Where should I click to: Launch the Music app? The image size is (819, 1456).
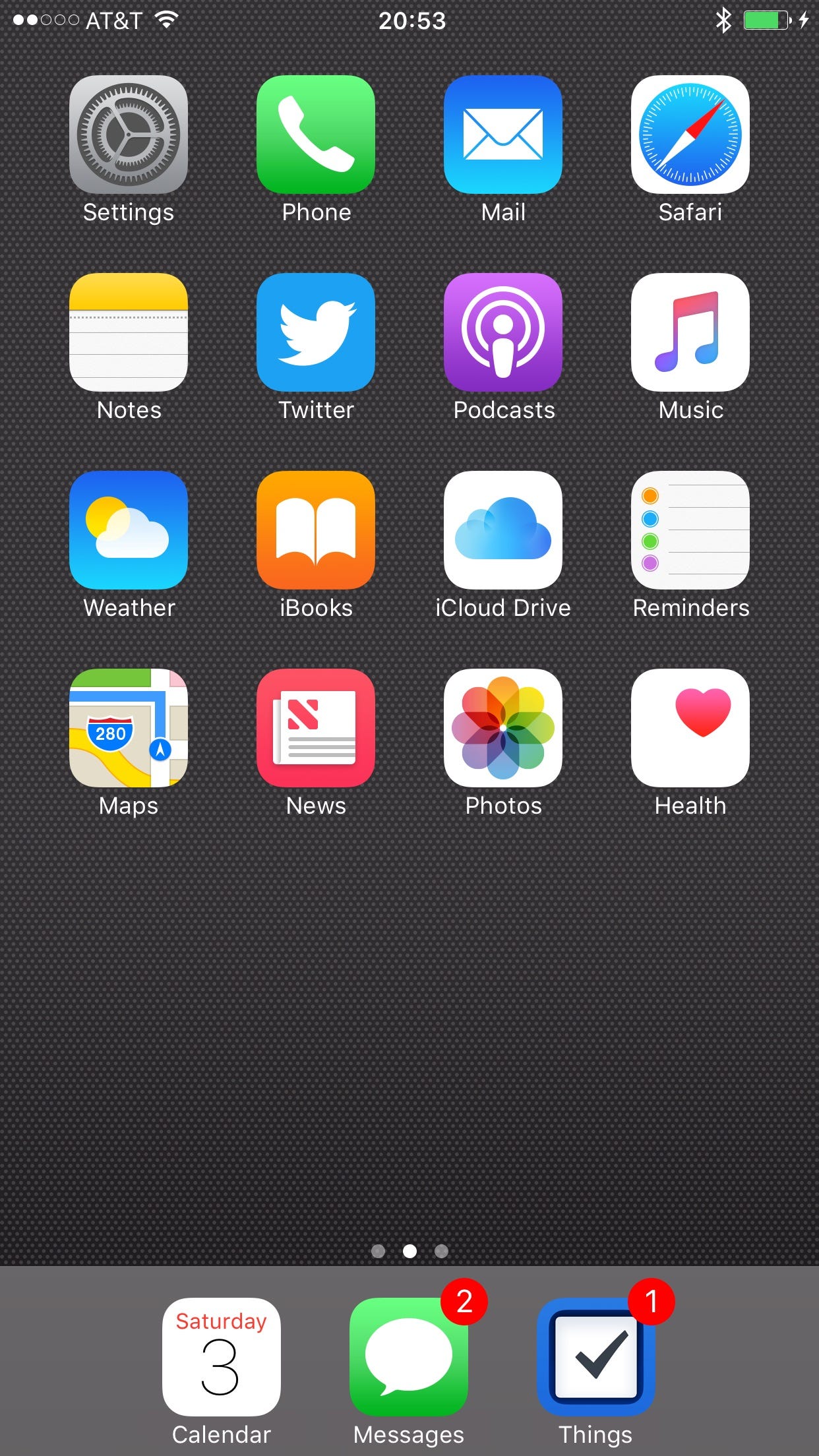click(690, 332)
